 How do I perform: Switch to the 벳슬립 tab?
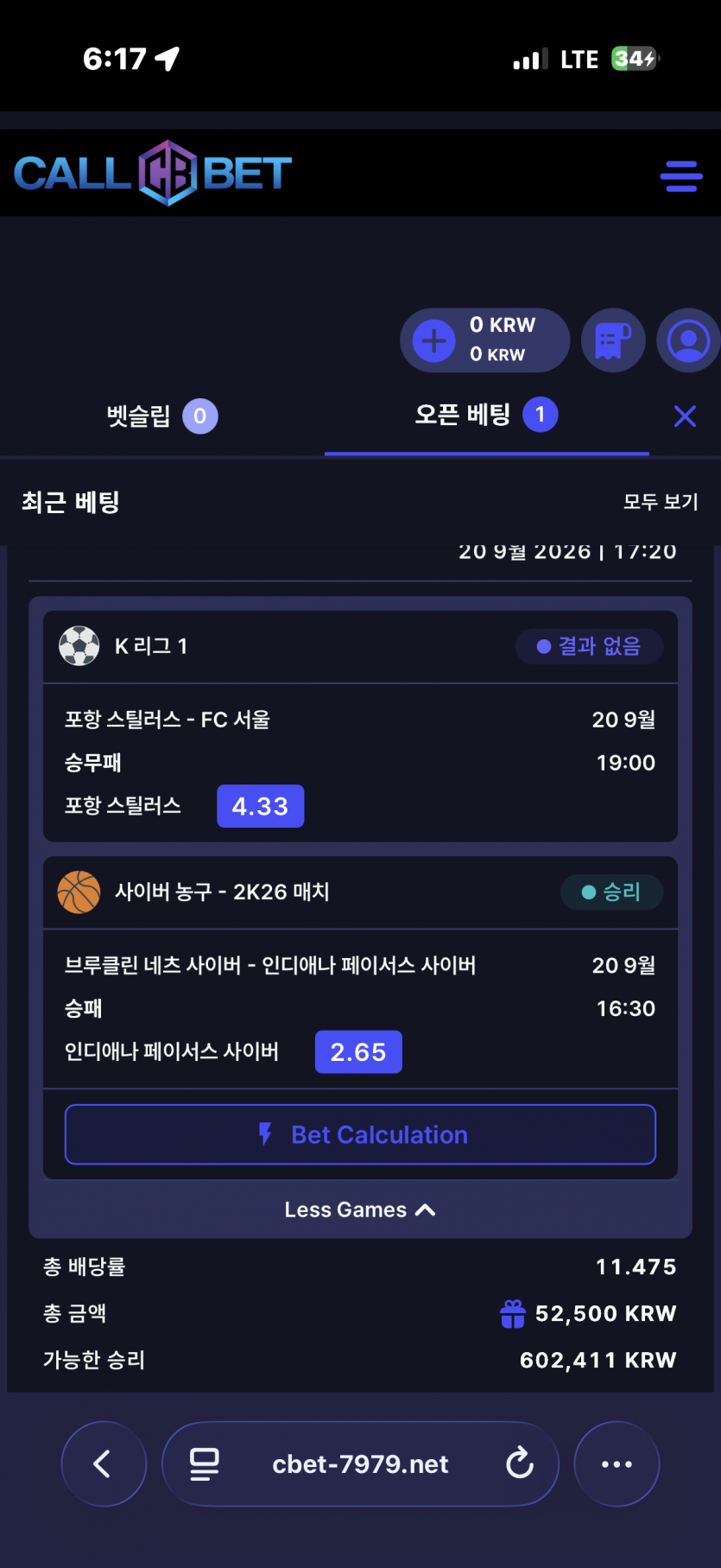pyautogui.click(x=161, y=416)
